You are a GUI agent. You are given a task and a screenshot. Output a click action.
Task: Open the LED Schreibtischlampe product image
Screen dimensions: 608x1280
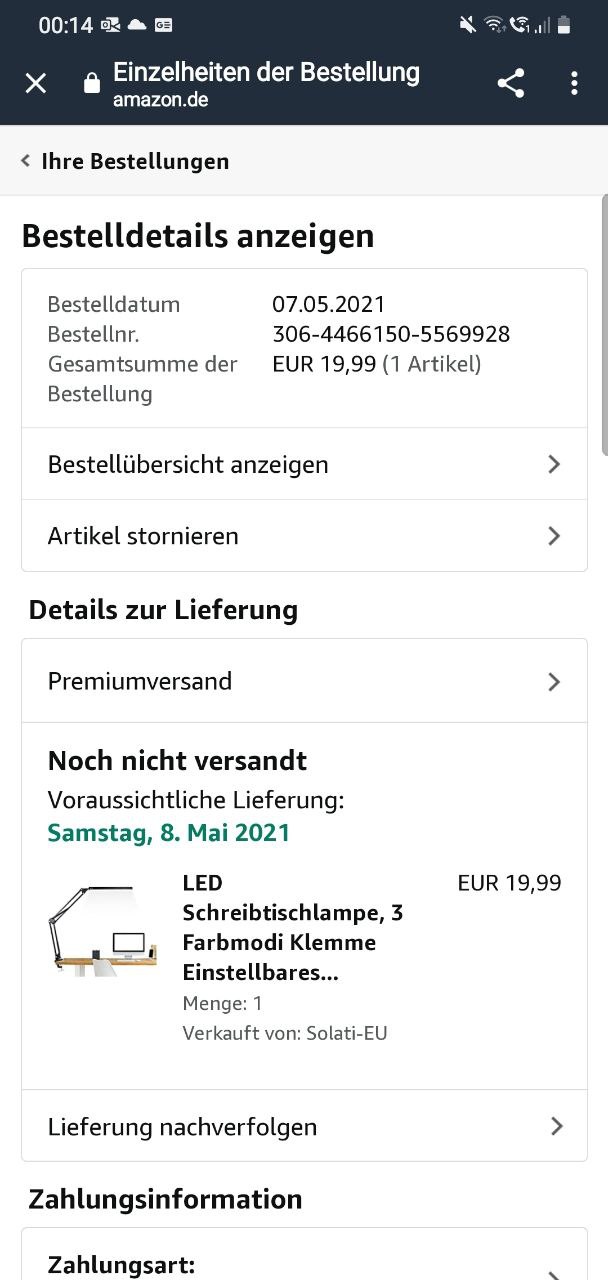pyautogui.click(x=103, y=932)
